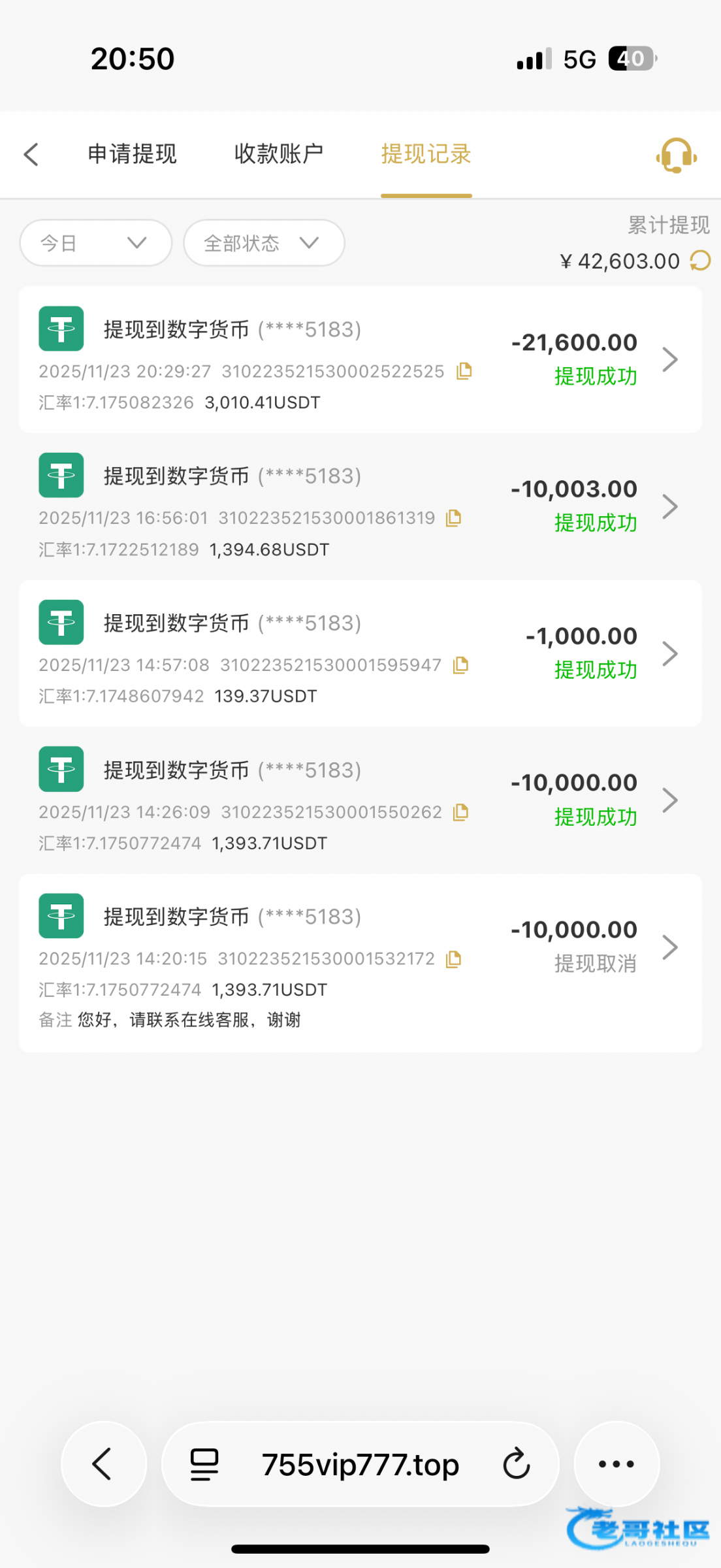The image size is (721, 1568).
Task: Copy order number ending in 1595947
Action: click(461, 665)
